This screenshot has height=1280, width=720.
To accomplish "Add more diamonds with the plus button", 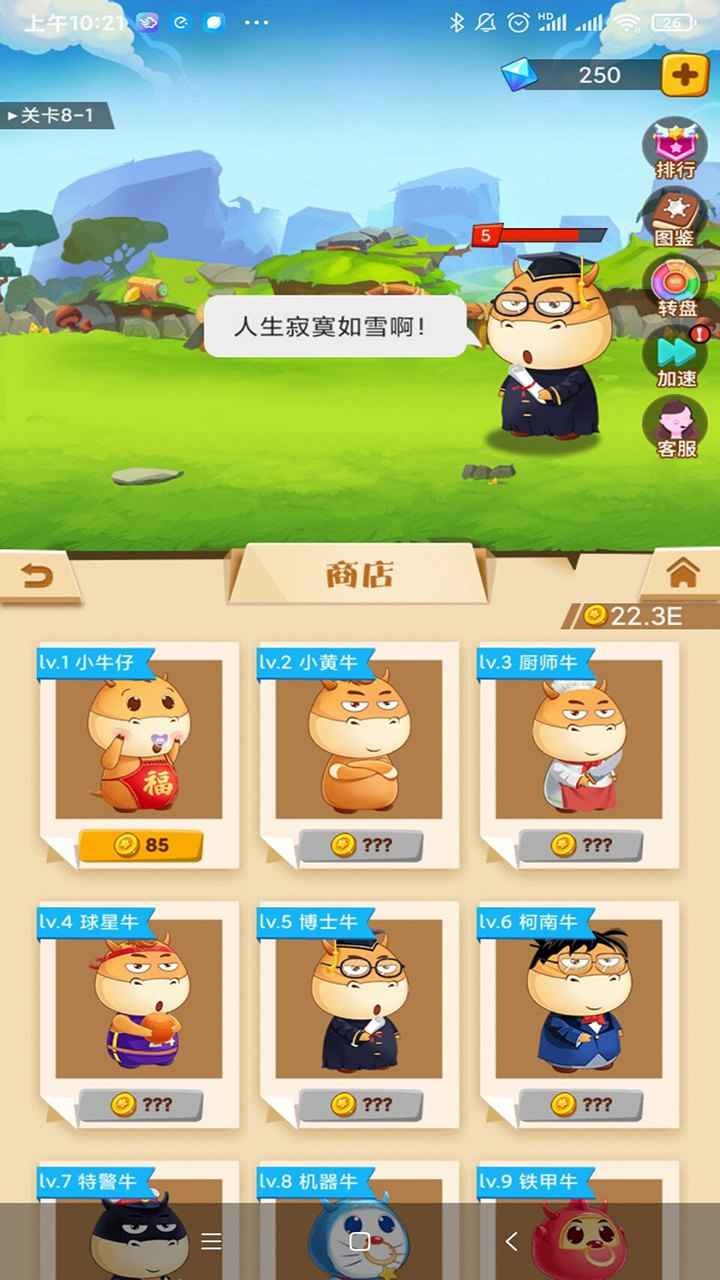I will (x=685, y=75).
